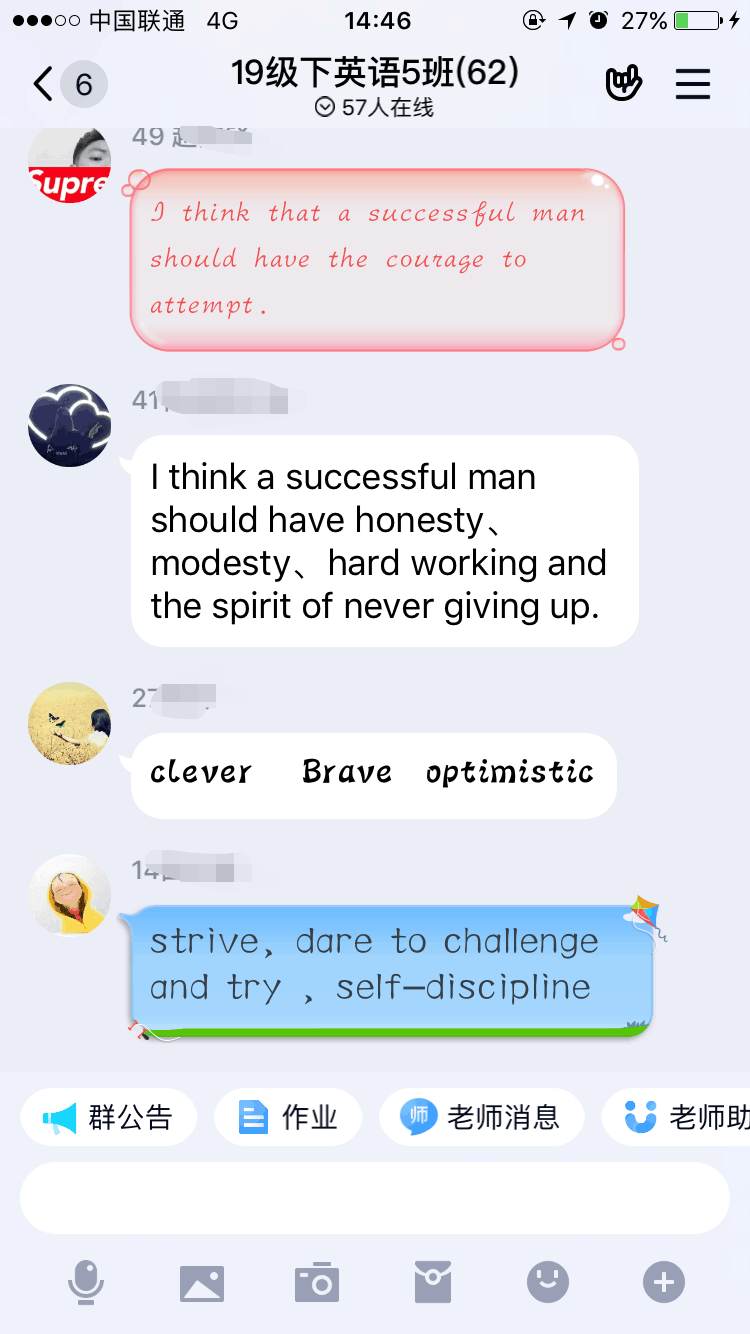Open more options with plus icon

(664, 1282)
